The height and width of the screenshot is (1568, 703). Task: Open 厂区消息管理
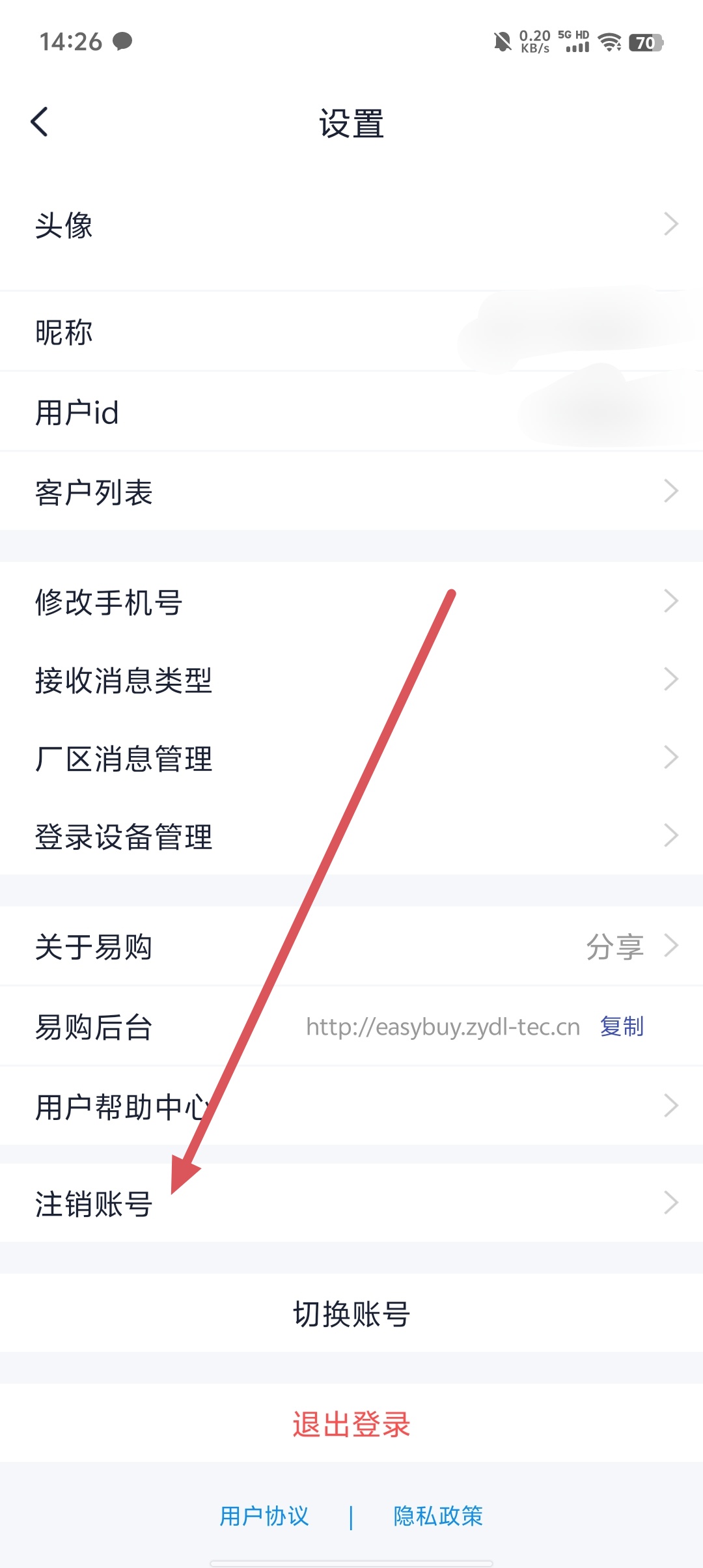coord(351,758)
